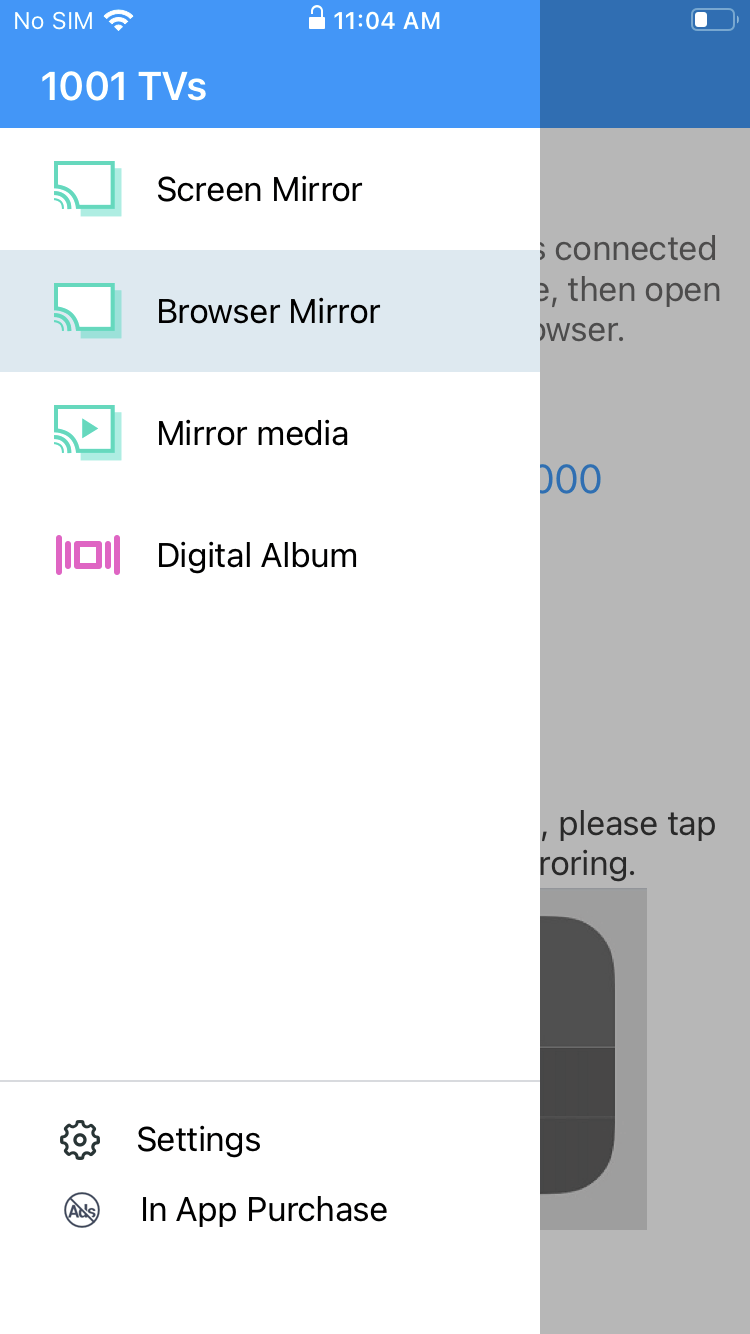Open Settings in the drawer
The image size is (750, 1334).
pos(270,1139)
